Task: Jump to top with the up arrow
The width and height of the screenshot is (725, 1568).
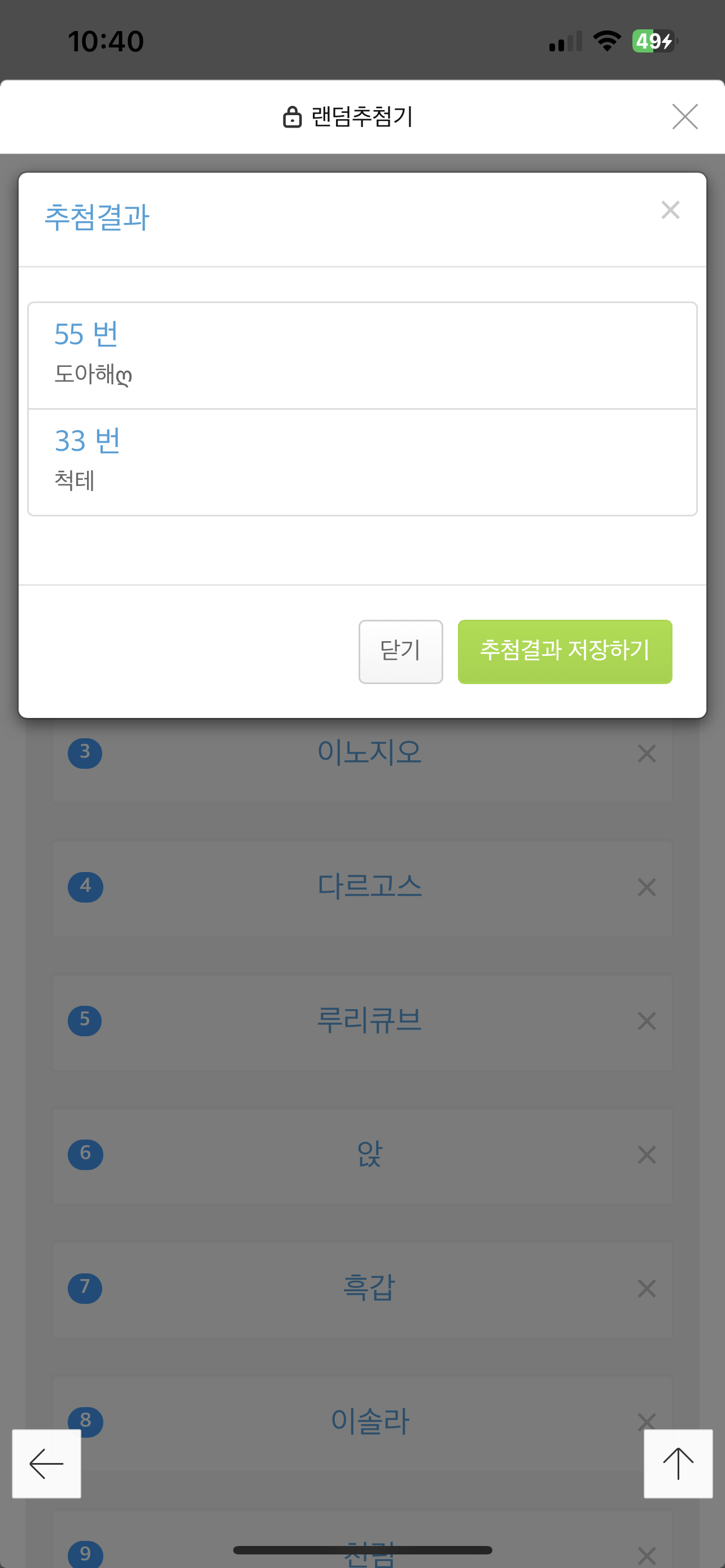Action: (678, 1462)
